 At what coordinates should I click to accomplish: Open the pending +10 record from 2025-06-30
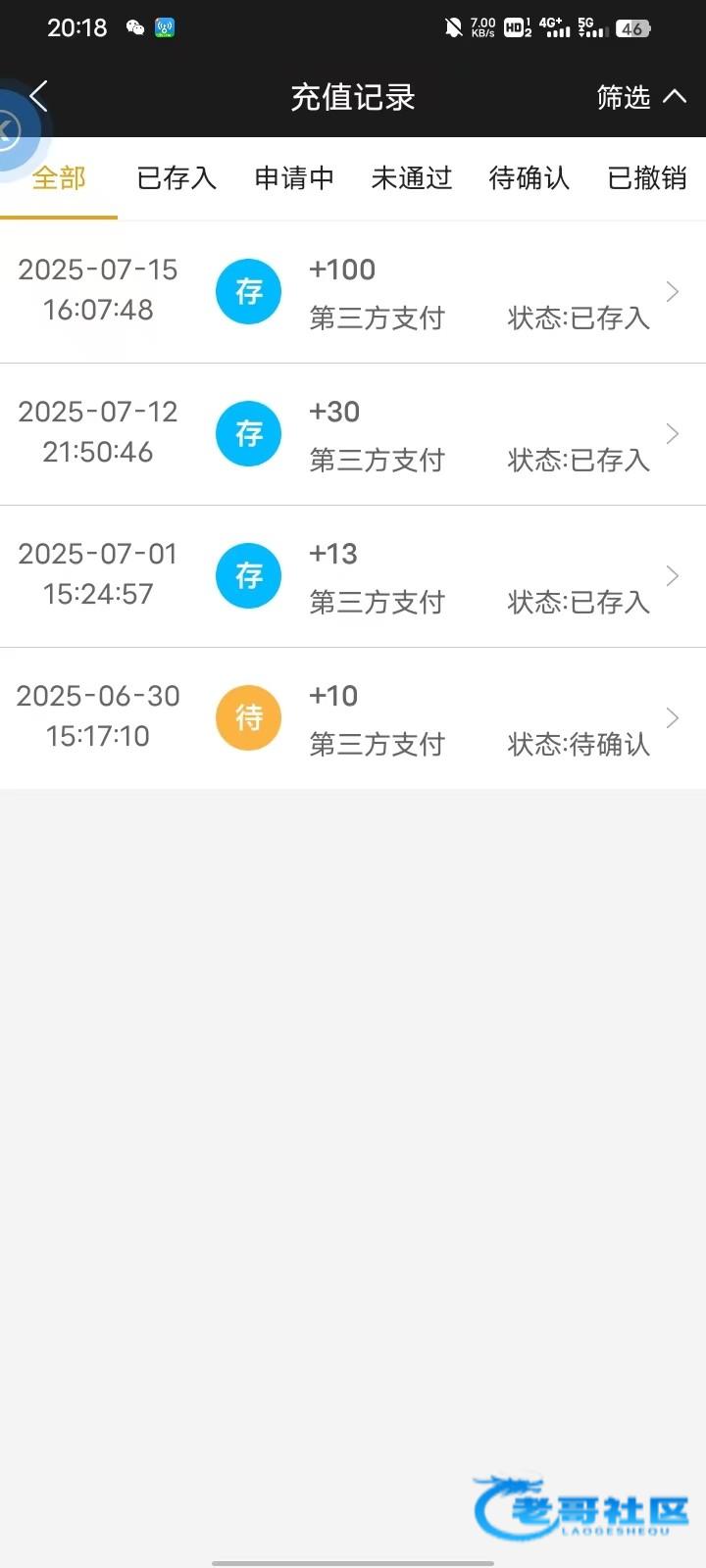353,718
